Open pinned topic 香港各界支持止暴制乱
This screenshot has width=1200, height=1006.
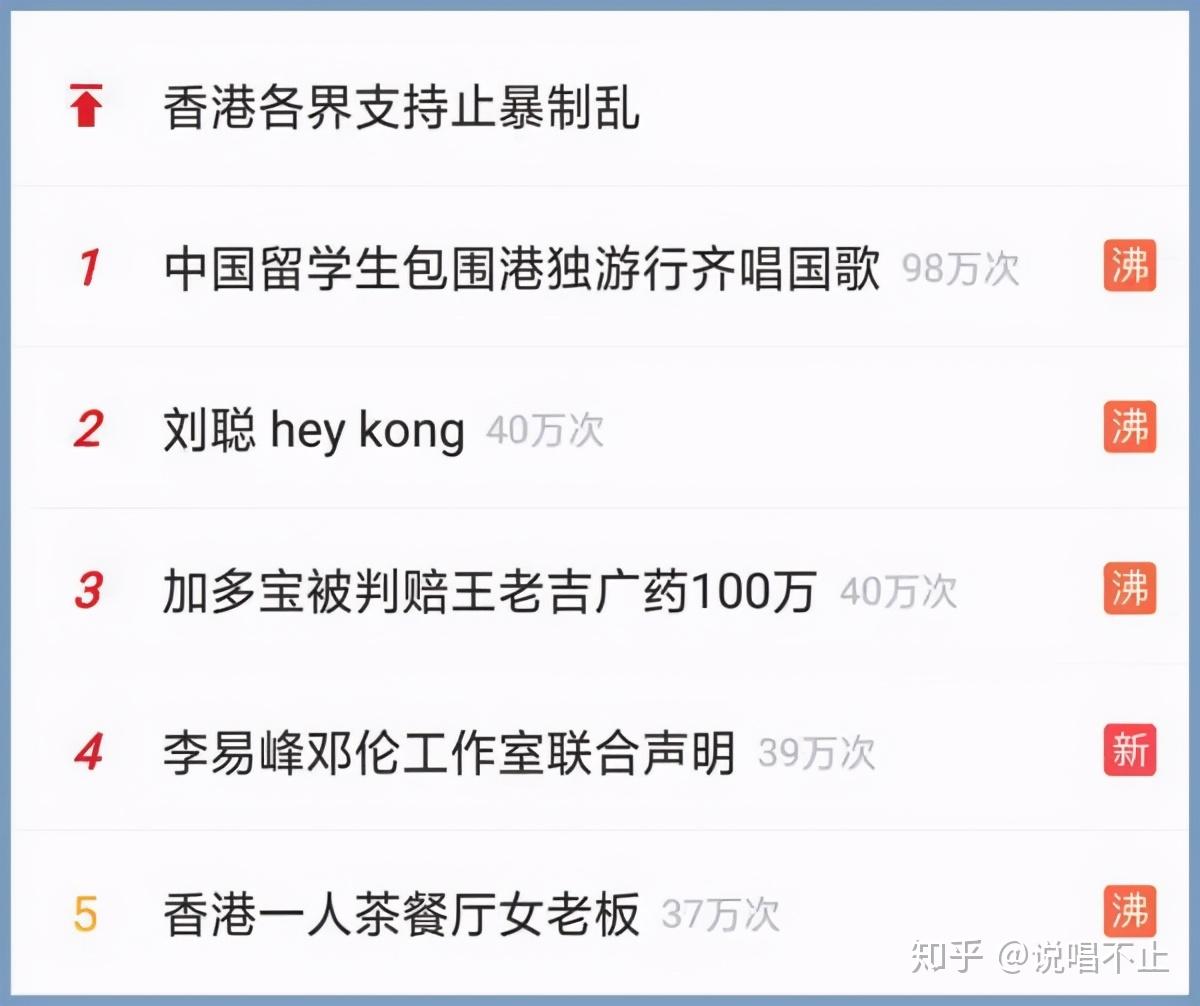point(401,108)
